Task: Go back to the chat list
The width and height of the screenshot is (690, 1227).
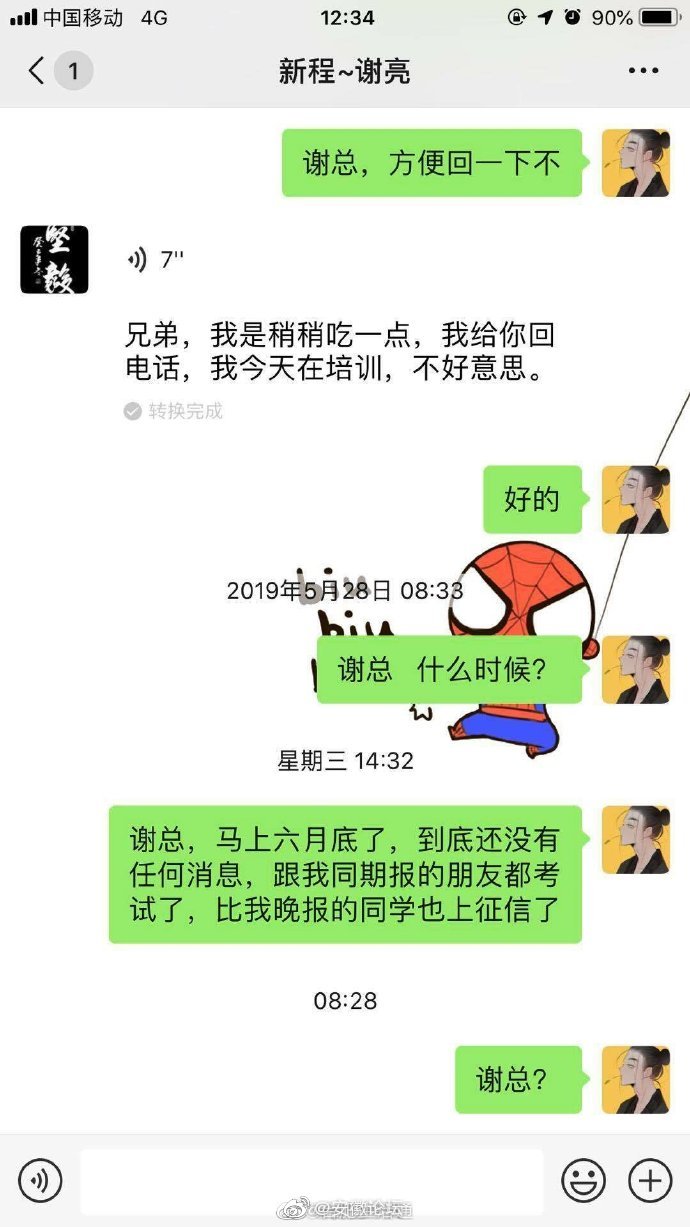Action: [38, 71]
